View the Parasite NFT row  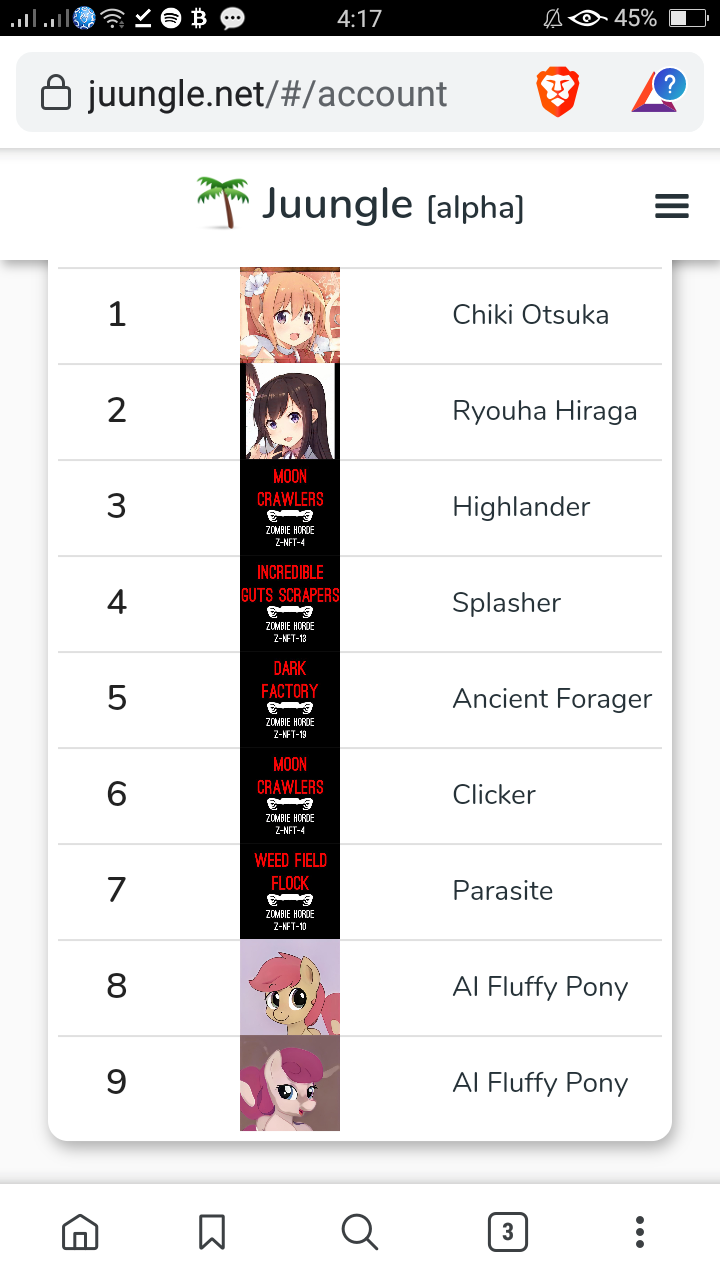point(360,892)
